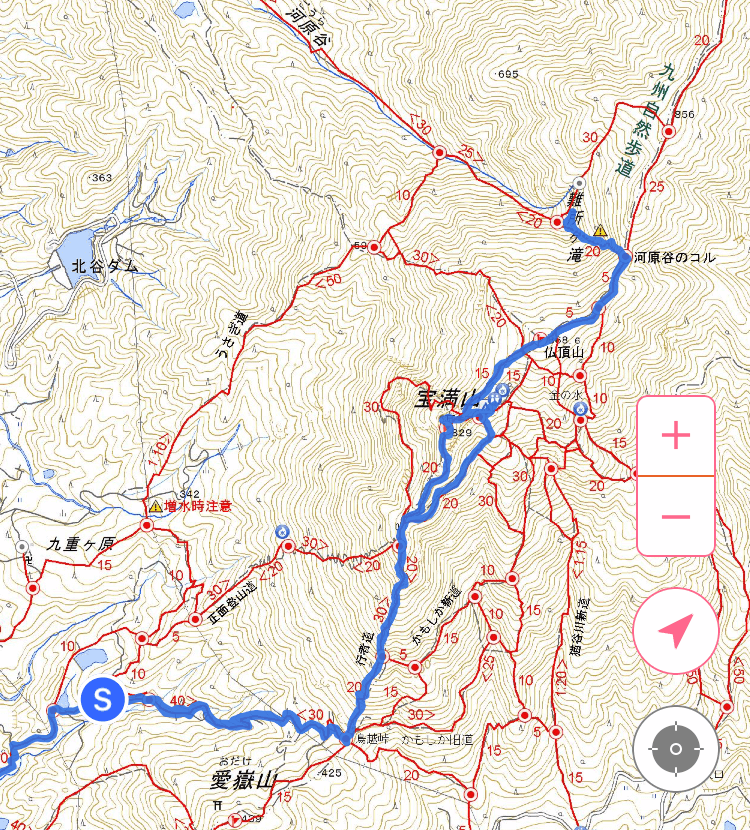Image resolution: width=750 pixels, height=830 pixels.
Task: Zoom in on the map
Action: tap(676, 436)
